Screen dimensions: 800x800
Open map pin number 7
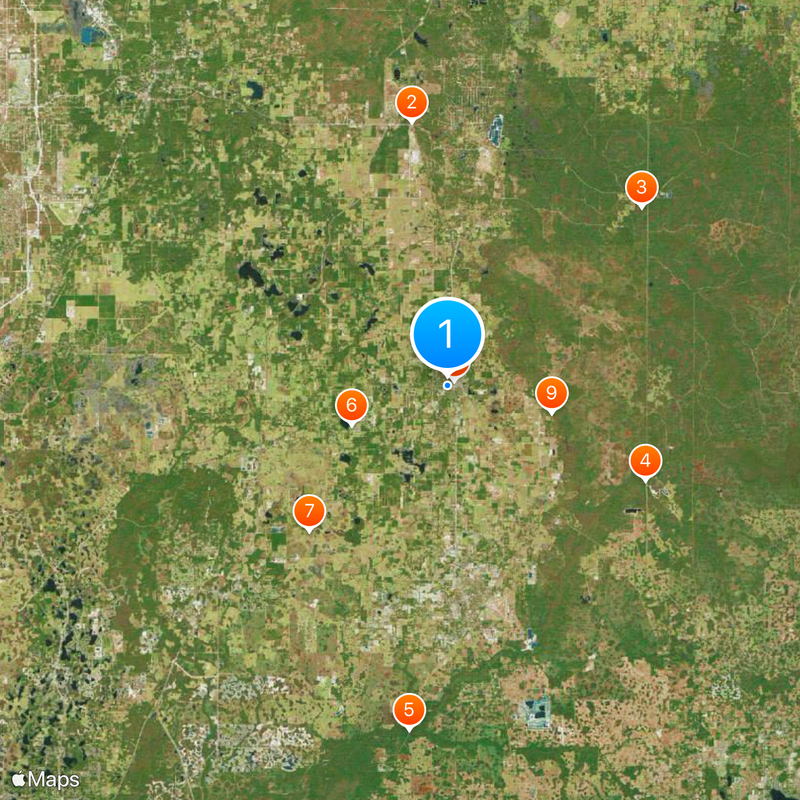pyautogui.click(x=309, y=512)
